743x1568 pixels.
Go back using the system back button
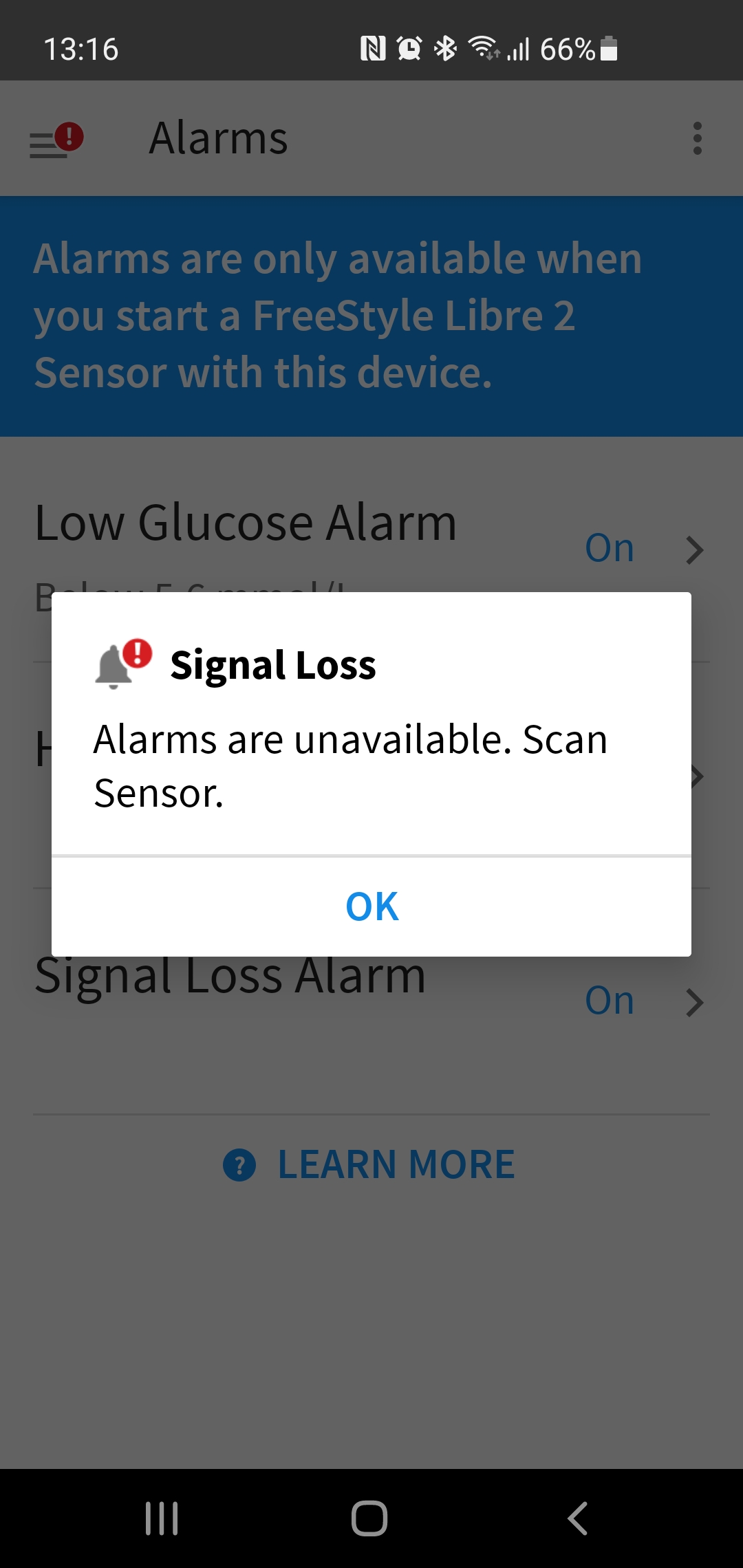tap(578, 1518)
